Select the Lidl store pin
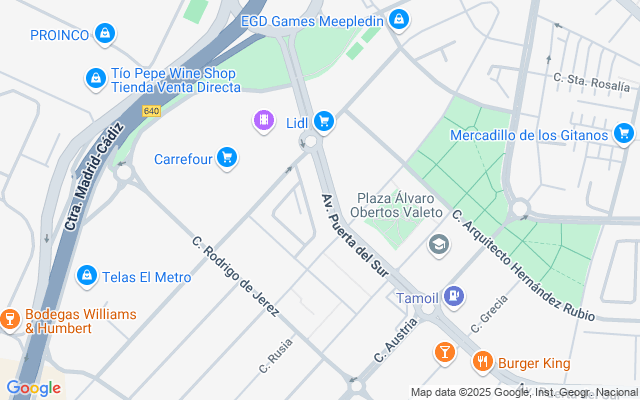Image resolution: width=640 pixels, height=400 pixels. [x=323, y=122]
